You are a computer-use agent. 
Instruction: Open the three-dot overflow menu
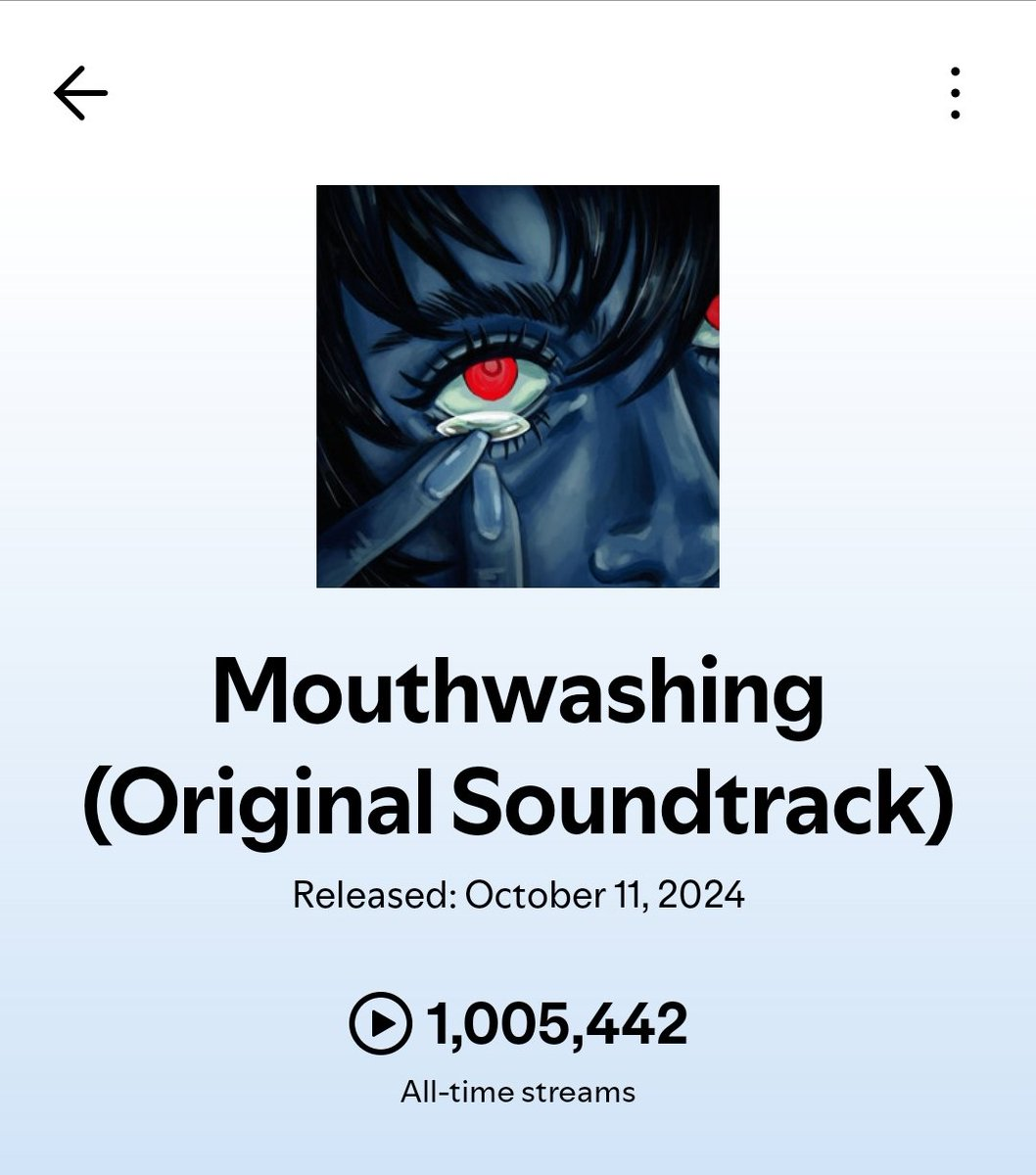pyautogui.click(x=955, y=93)
